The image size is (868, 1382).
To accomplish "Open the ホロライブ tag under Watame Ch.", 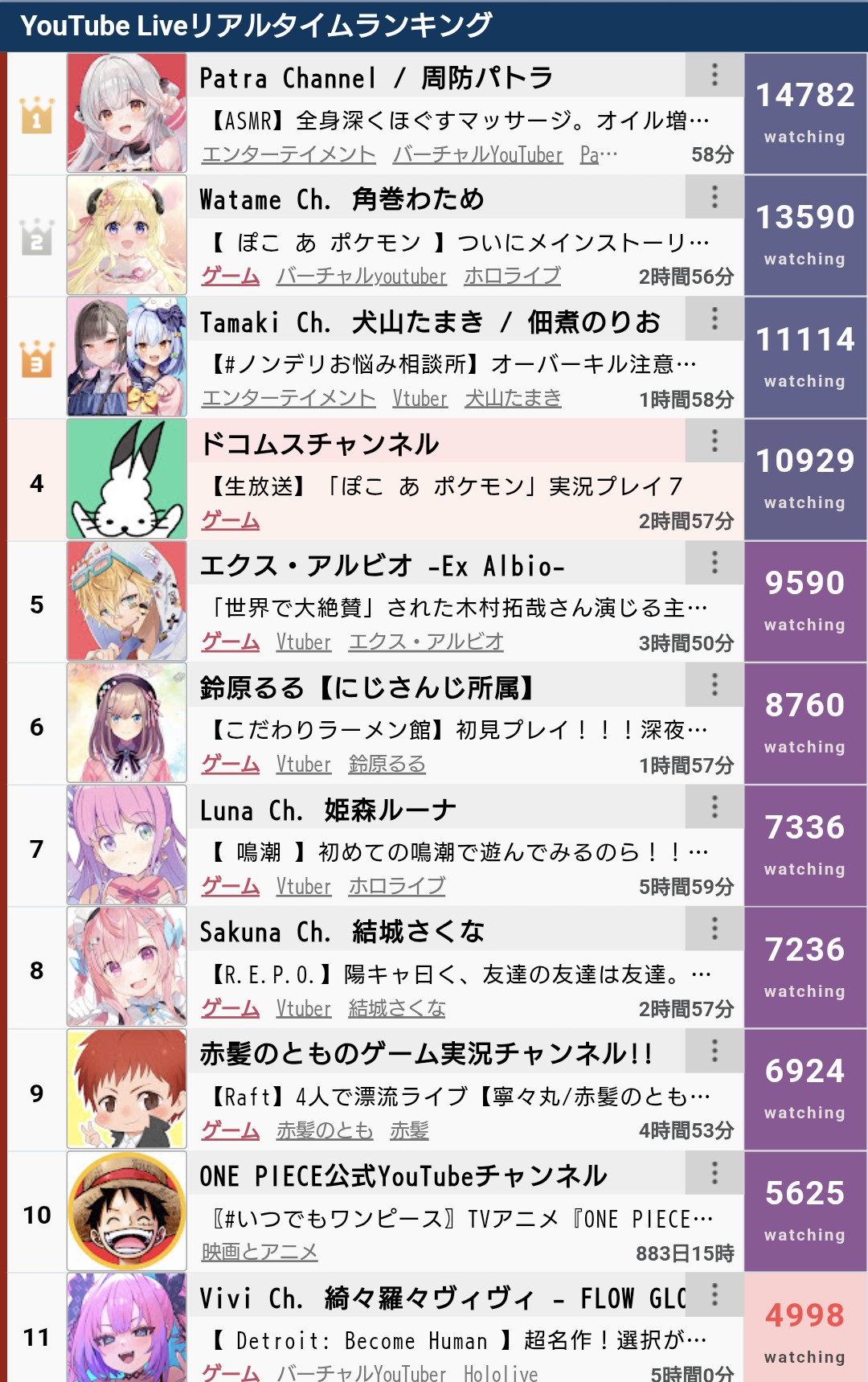I will (512, 276).
